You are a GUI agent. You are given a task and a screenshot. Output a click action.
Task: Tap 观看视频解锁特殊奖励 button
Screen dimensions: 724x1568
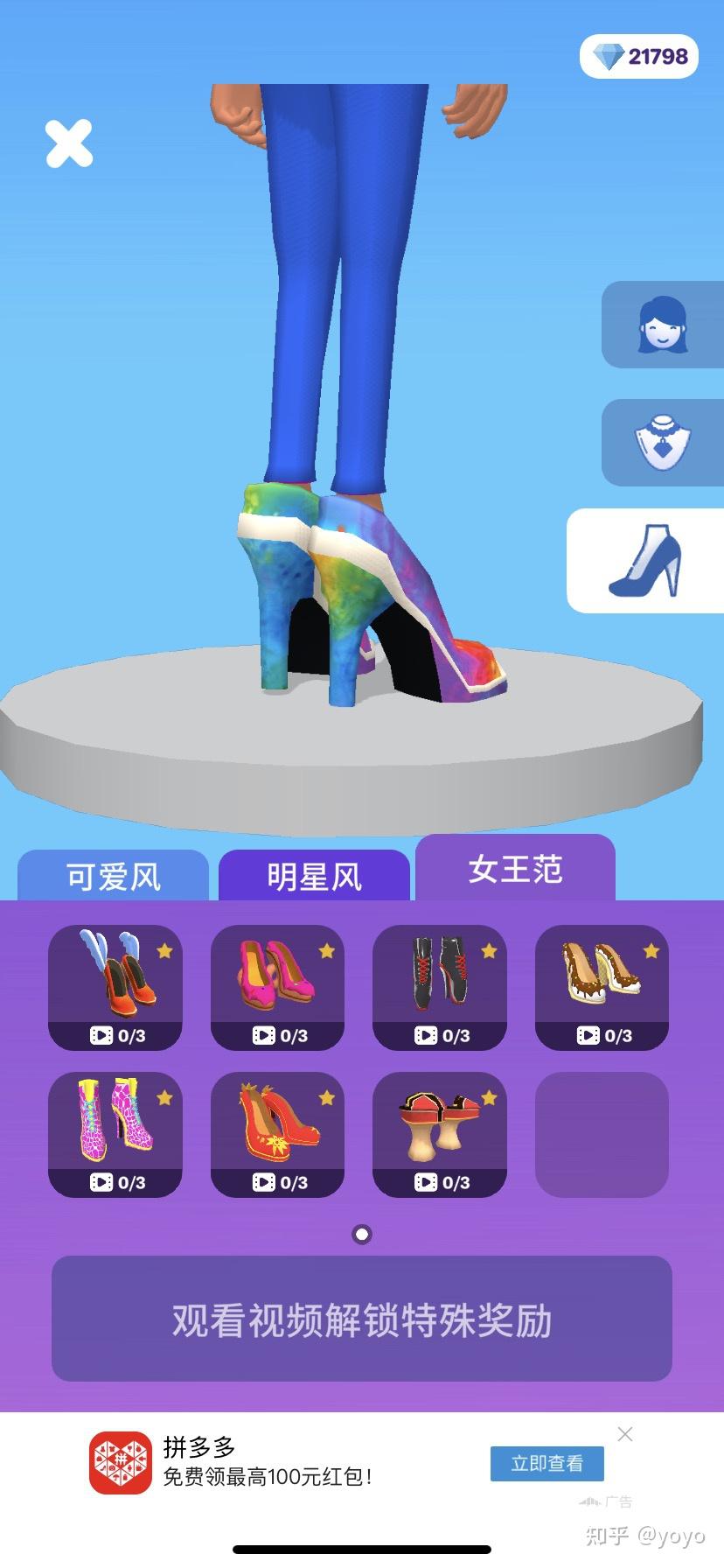click(x=361, y=1319)
